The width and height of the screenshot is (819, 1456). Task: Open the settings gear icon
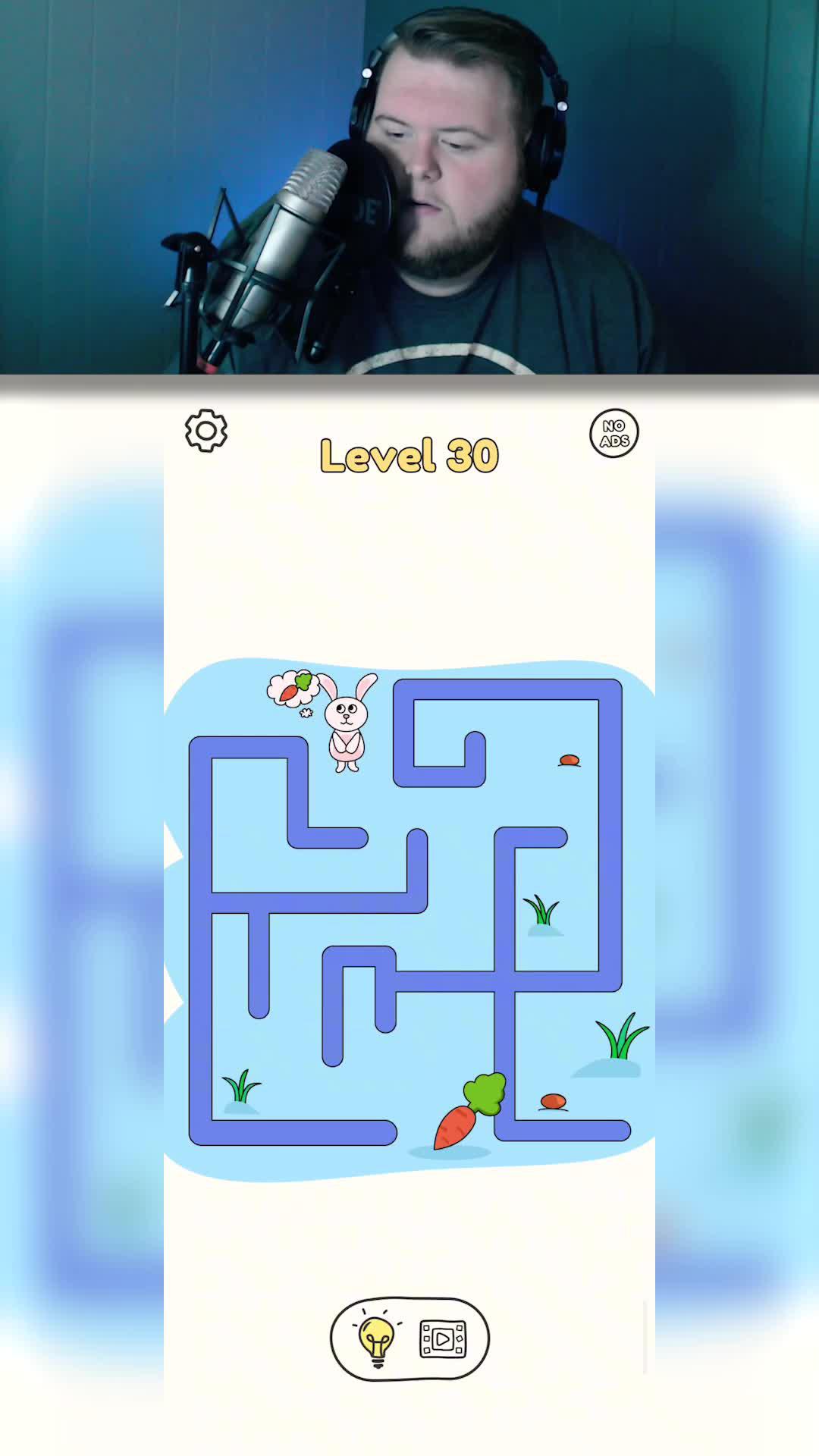point(205,430)
